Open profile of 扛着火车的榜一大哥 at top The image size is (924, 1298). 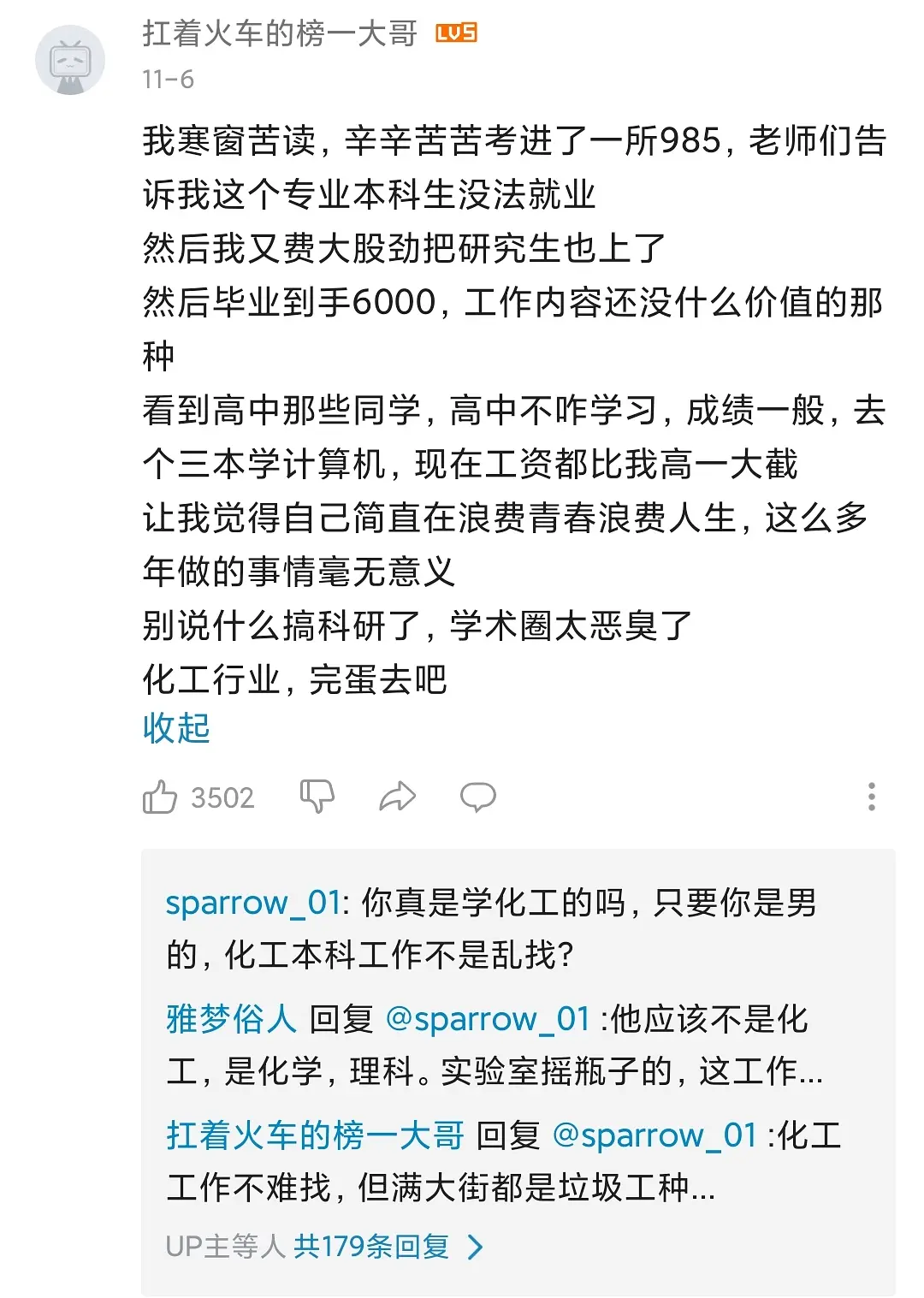(279, 33)
